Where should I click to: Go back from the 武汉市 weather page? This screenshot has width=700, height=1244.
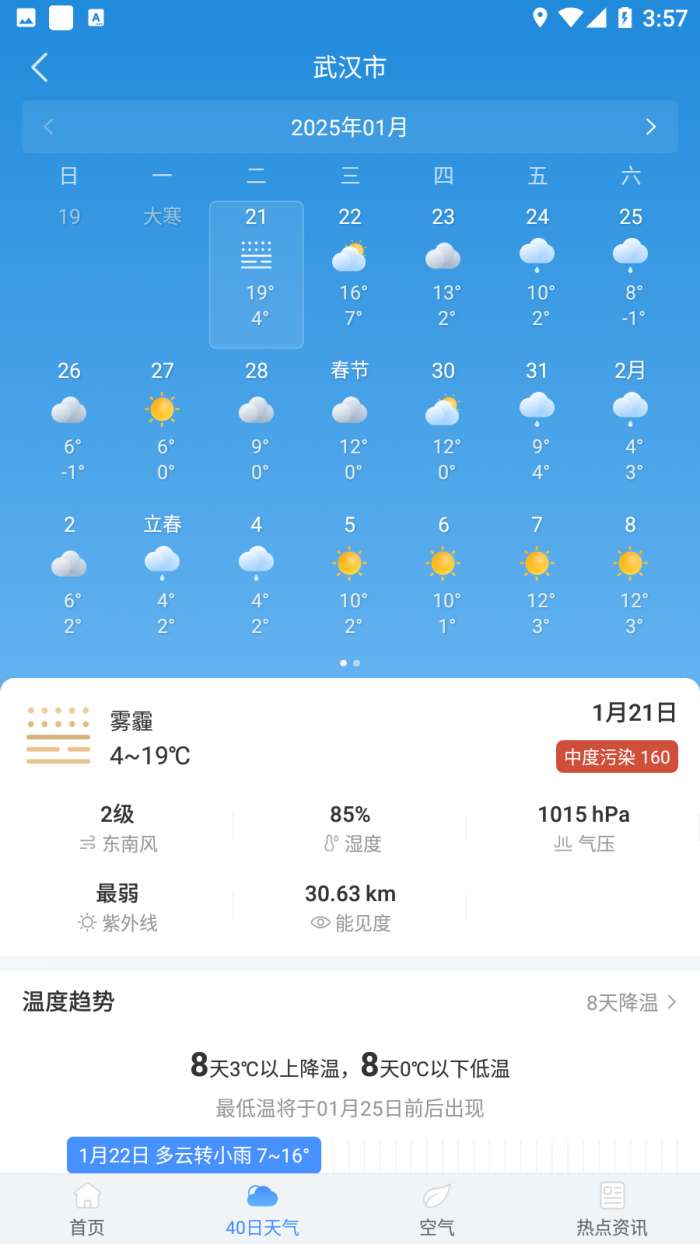39,68
